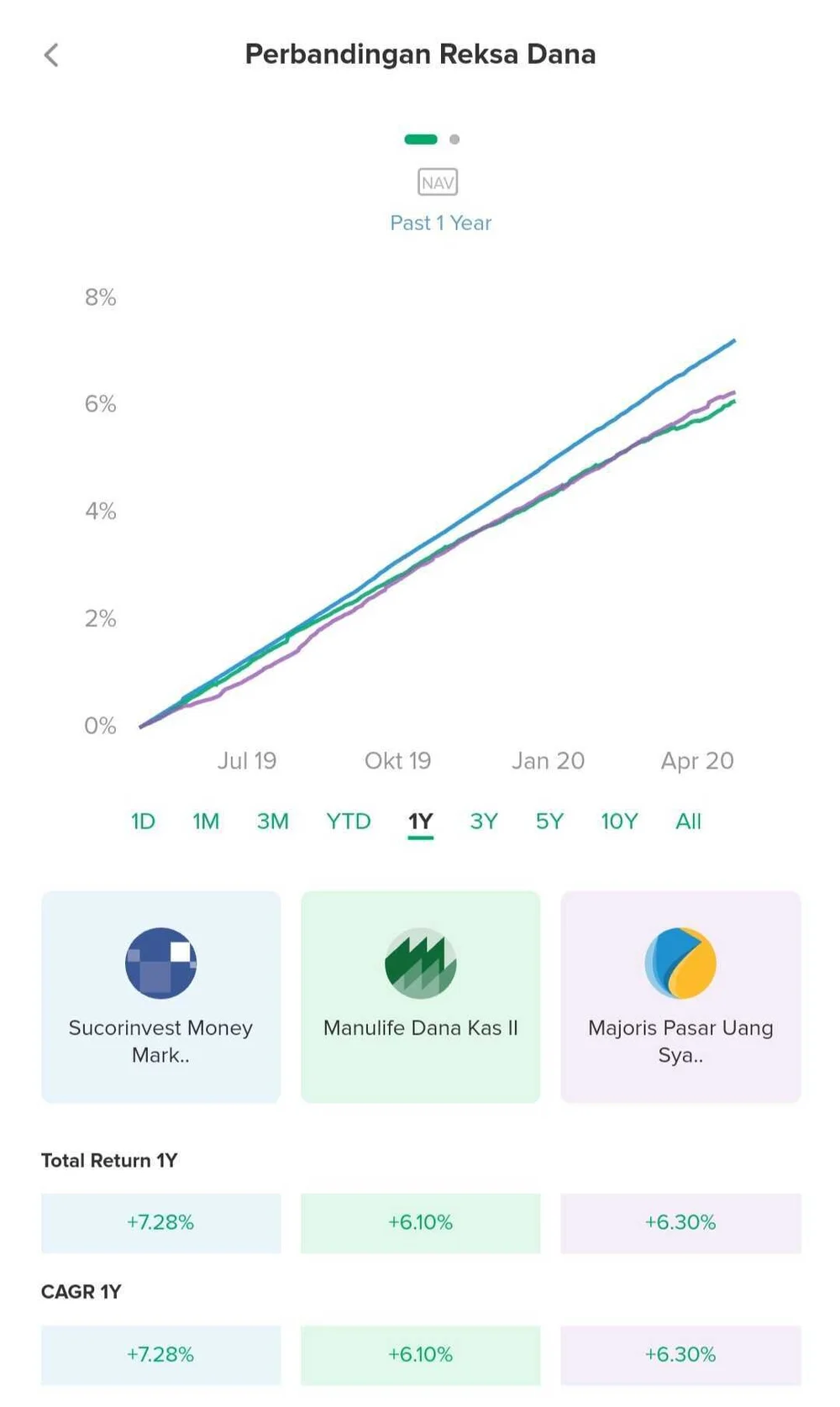The width and height of the screenshot is (840, 1407).
Task: View All time range
Action: 688,821
